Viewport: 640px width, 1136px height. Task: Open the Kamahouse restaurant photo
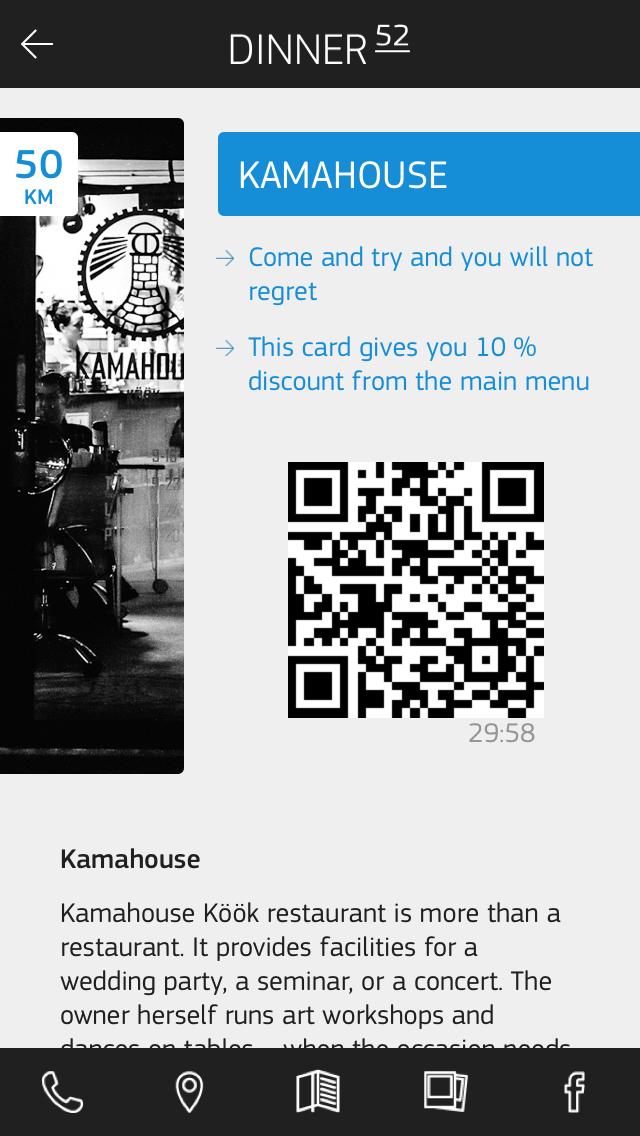[92, 445]
